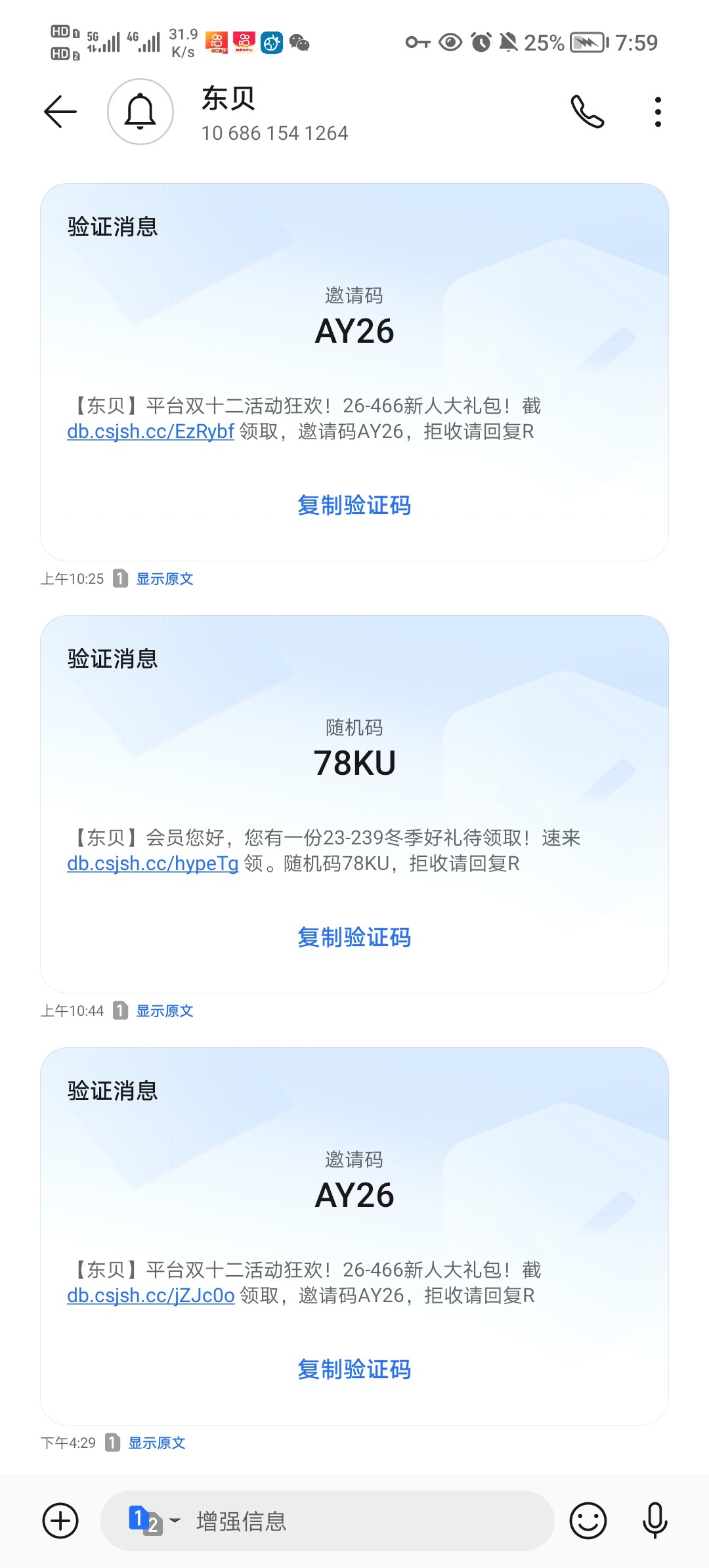This screenshot has height=1568, width=709.
Task: Show original text of the 4:29 message
Action: coord(156,1443)
